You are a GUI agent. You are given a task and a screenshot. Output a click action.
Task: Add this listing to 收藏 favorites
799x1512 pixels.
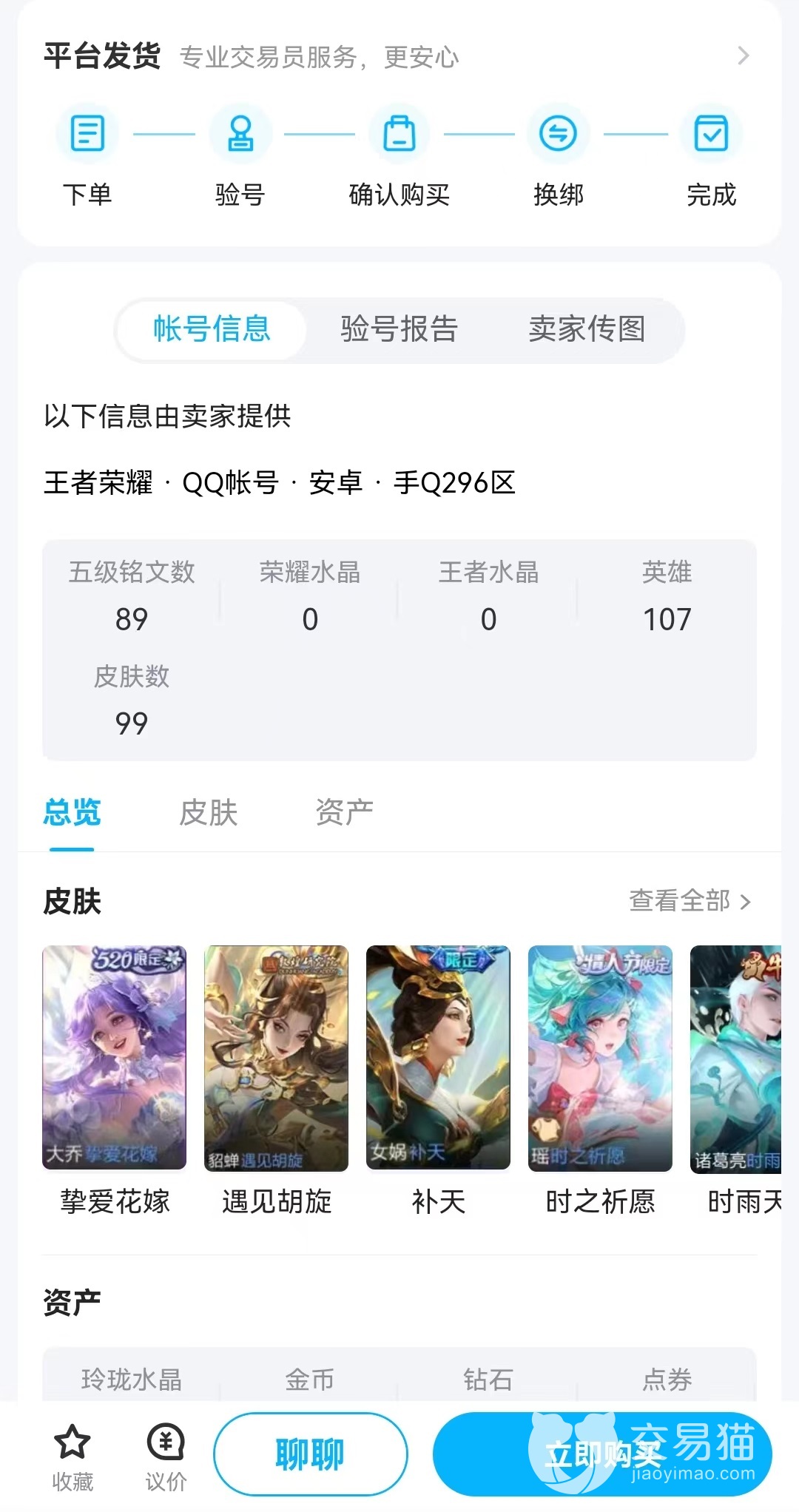73,1455
